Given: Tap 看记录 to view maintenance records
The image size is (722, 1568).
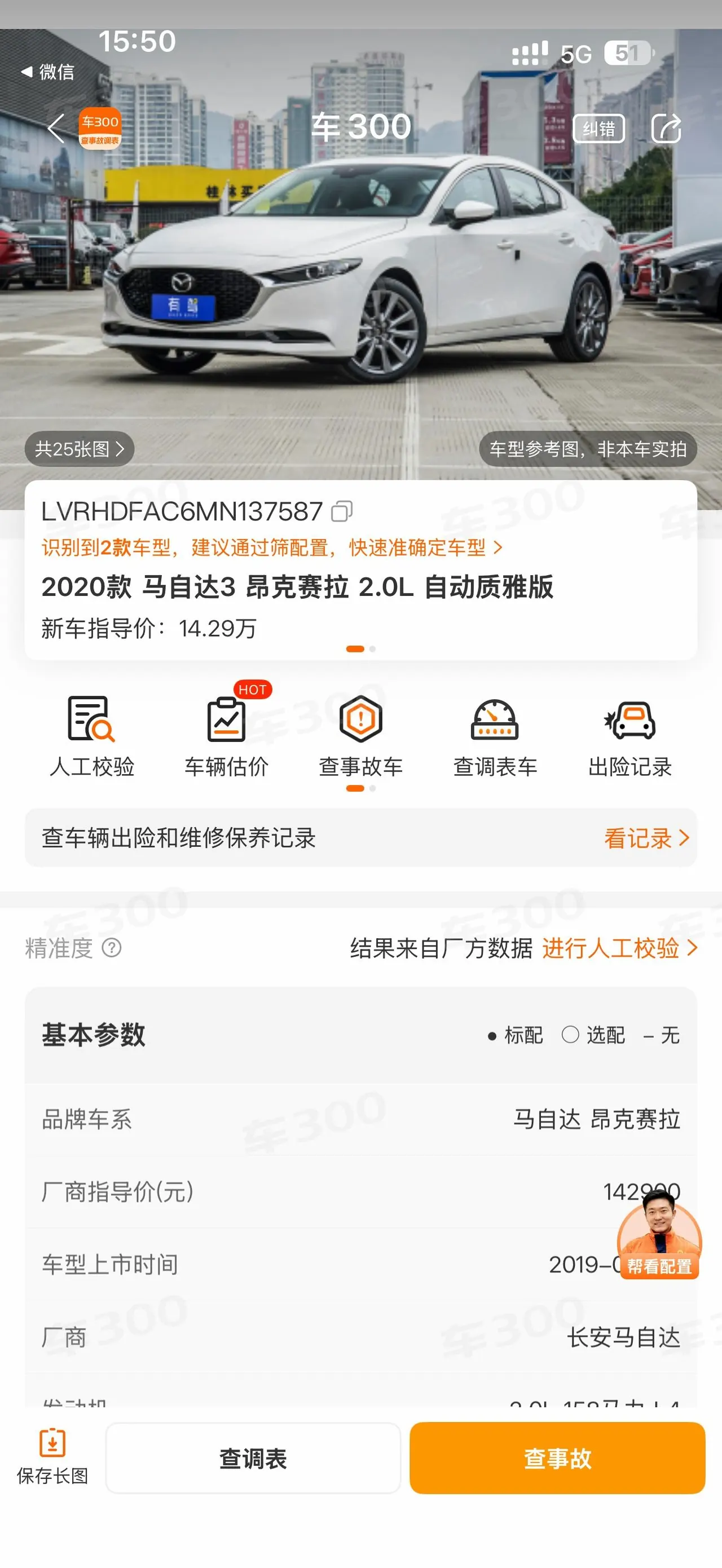Looking at the screenshot, I should [x=646, y=838].
